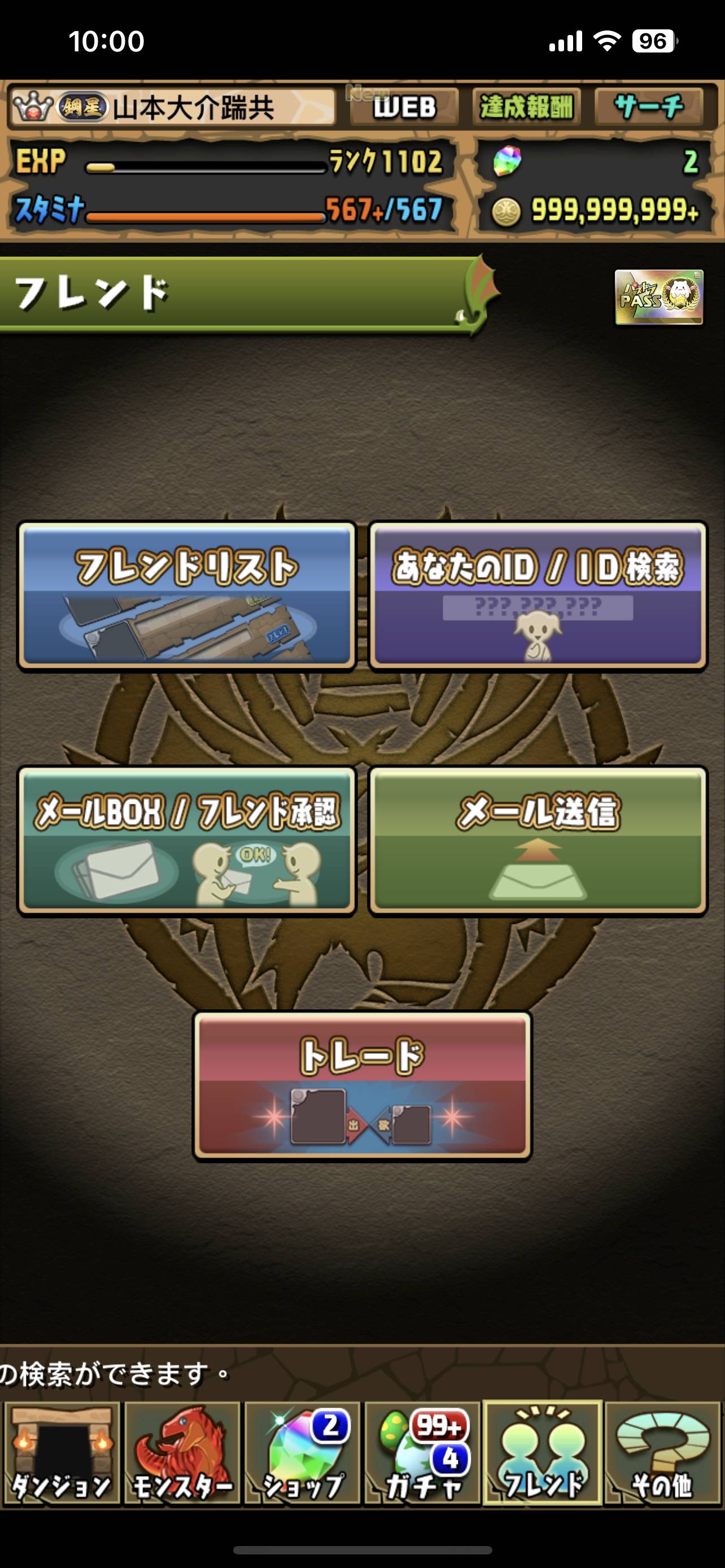Open 達成報酬 achievement rewards
This screenshot has width=725, height=1568.
526,107
